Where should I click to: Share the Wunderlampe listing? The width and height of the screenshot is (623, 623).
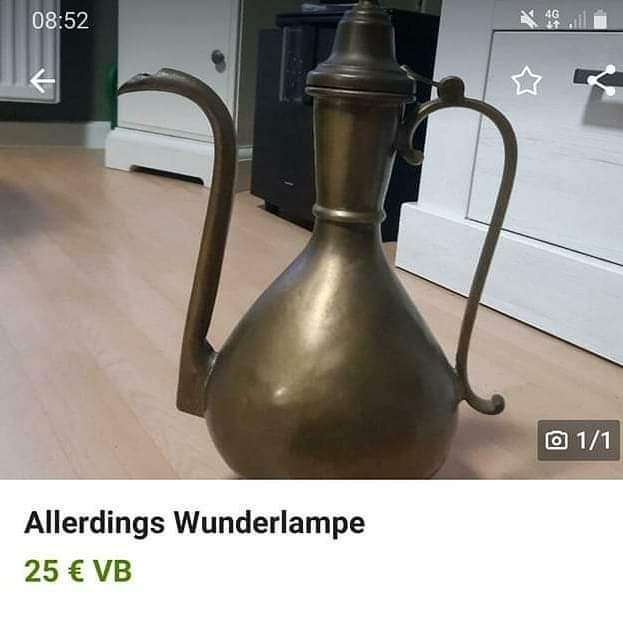(x=601, y=80)
